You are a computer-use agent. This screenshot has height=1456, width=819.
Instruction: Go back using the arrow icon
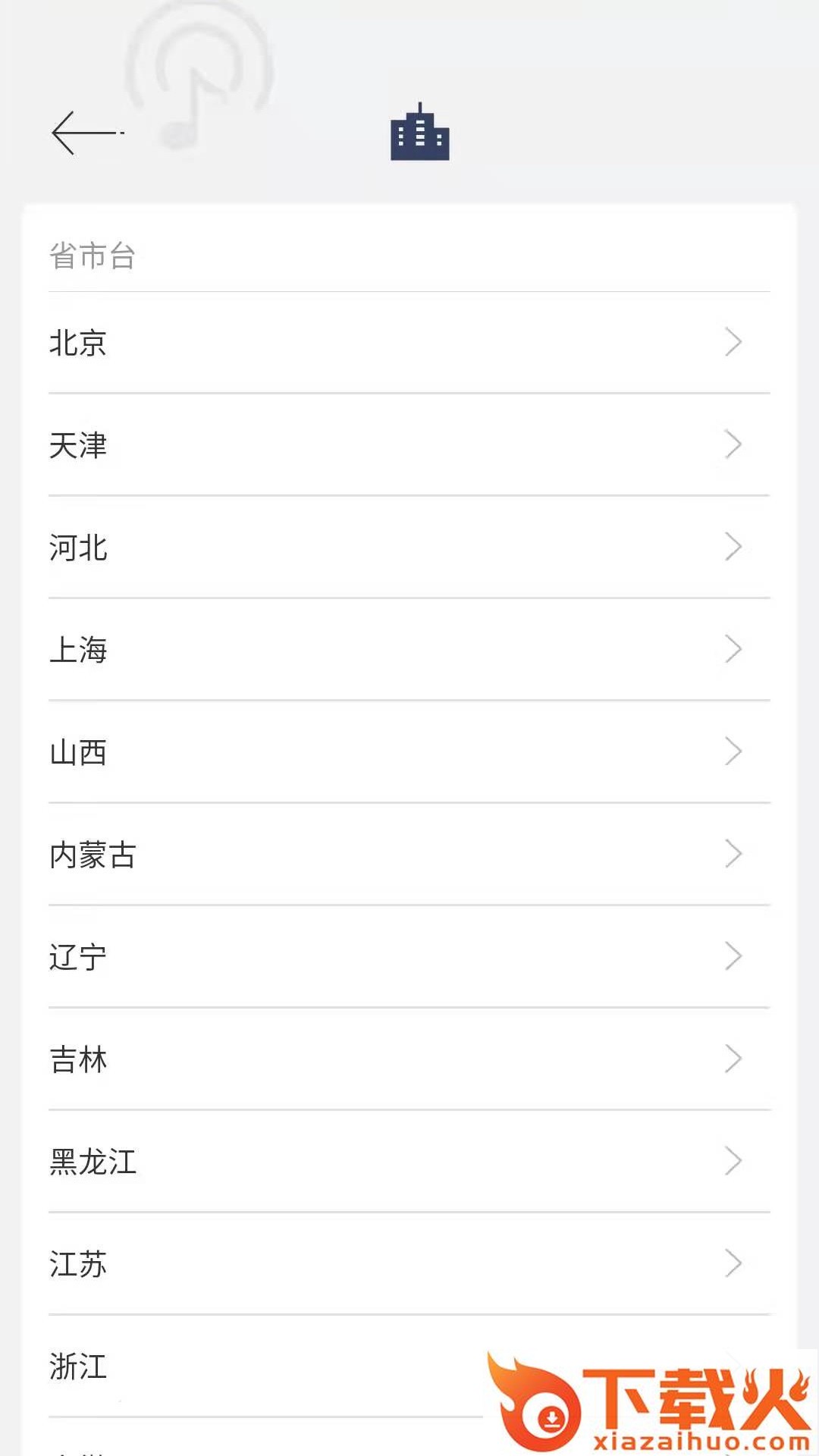tap(83, 133)
